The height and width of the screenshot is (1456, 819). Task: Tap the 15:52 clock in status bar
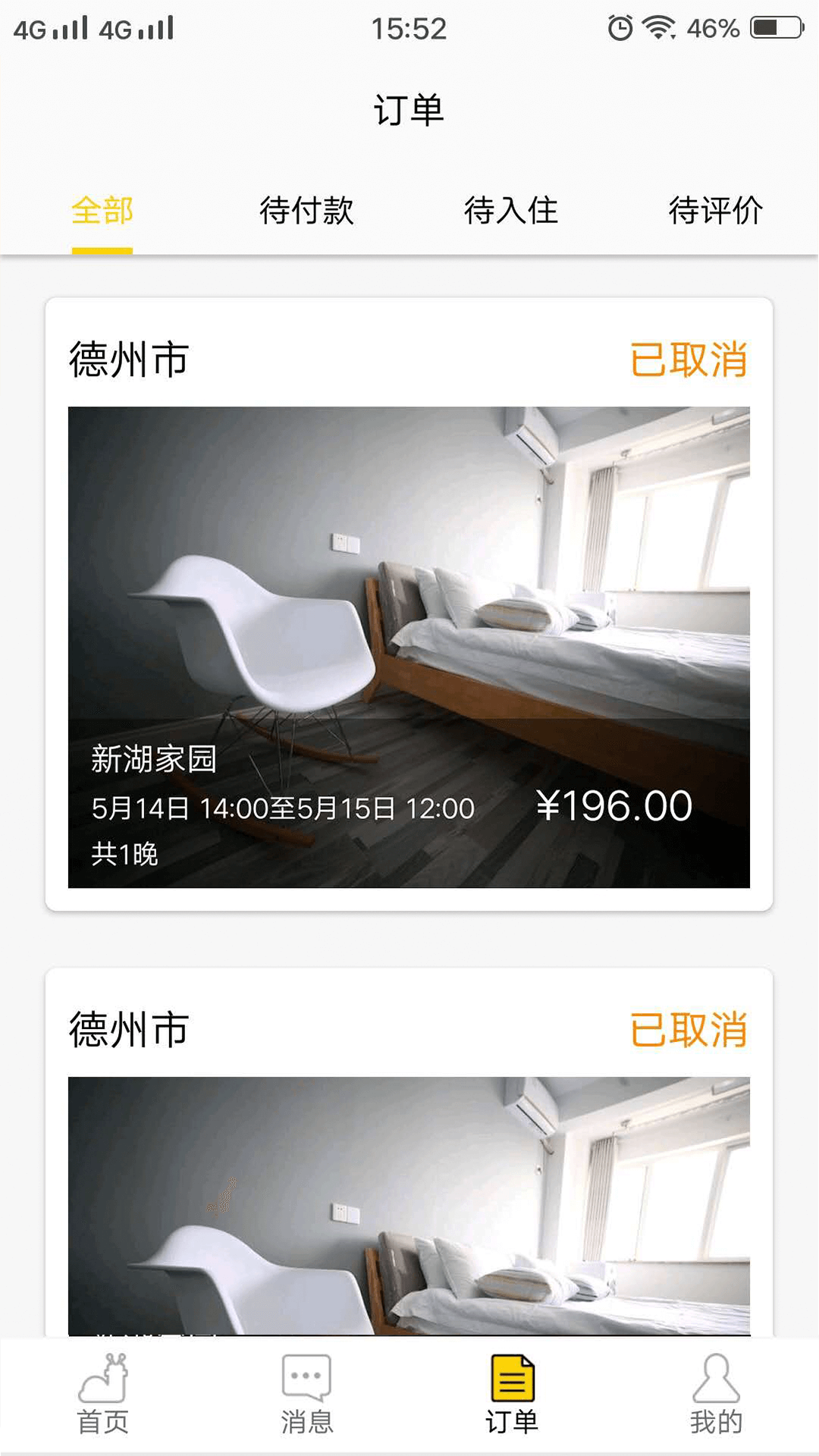coord(409,28)
